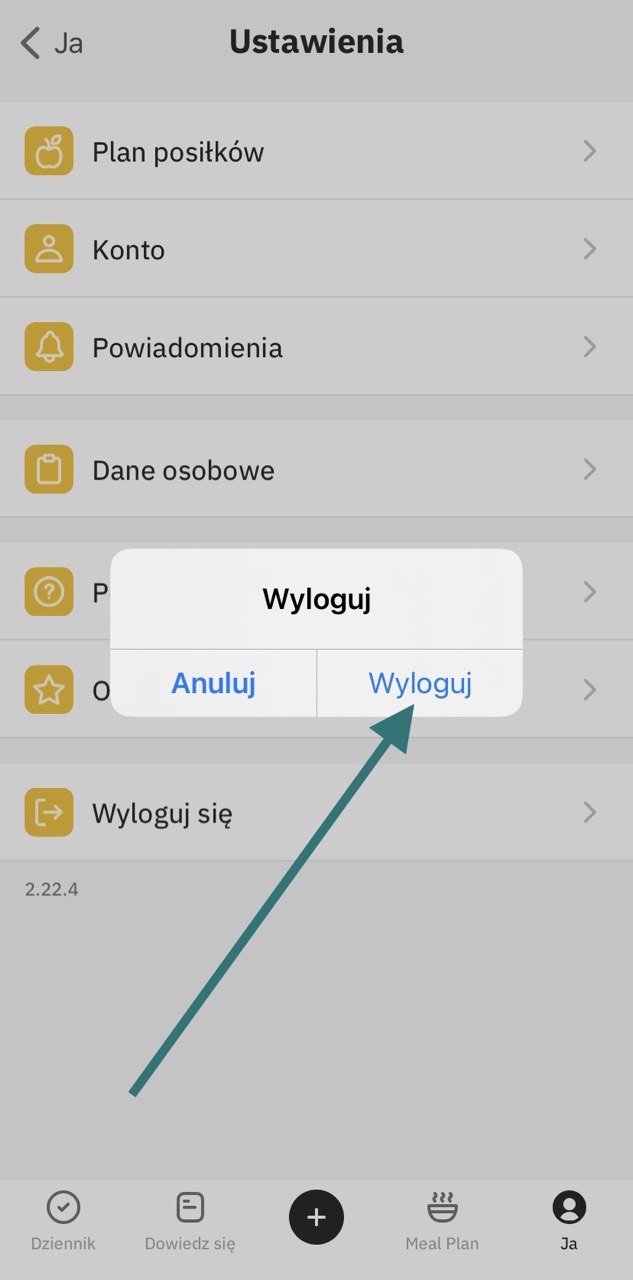Open Dane osobowe settings
This screenshot has width=633, height=1280.
coord(316,470)
